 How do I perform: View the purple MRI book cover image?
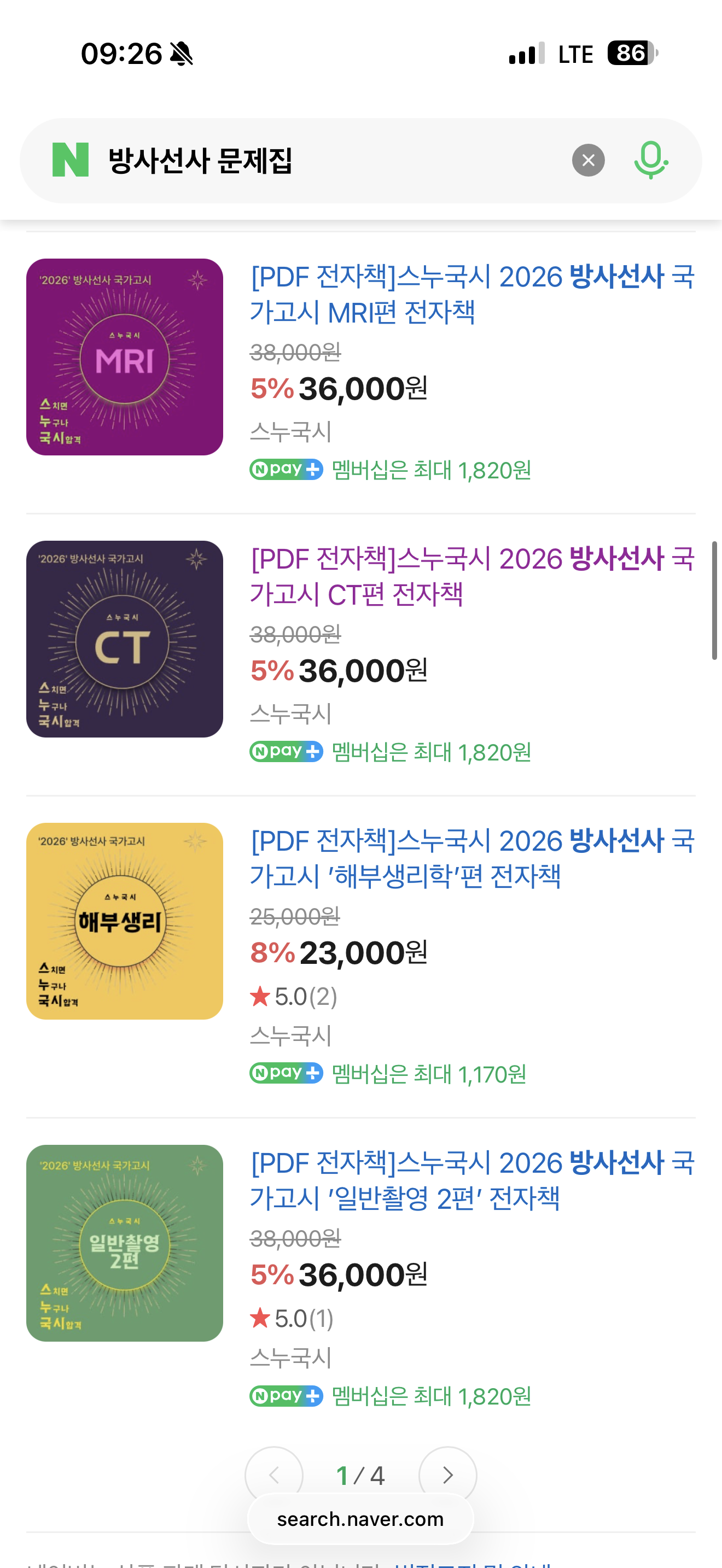coord(125,356)
